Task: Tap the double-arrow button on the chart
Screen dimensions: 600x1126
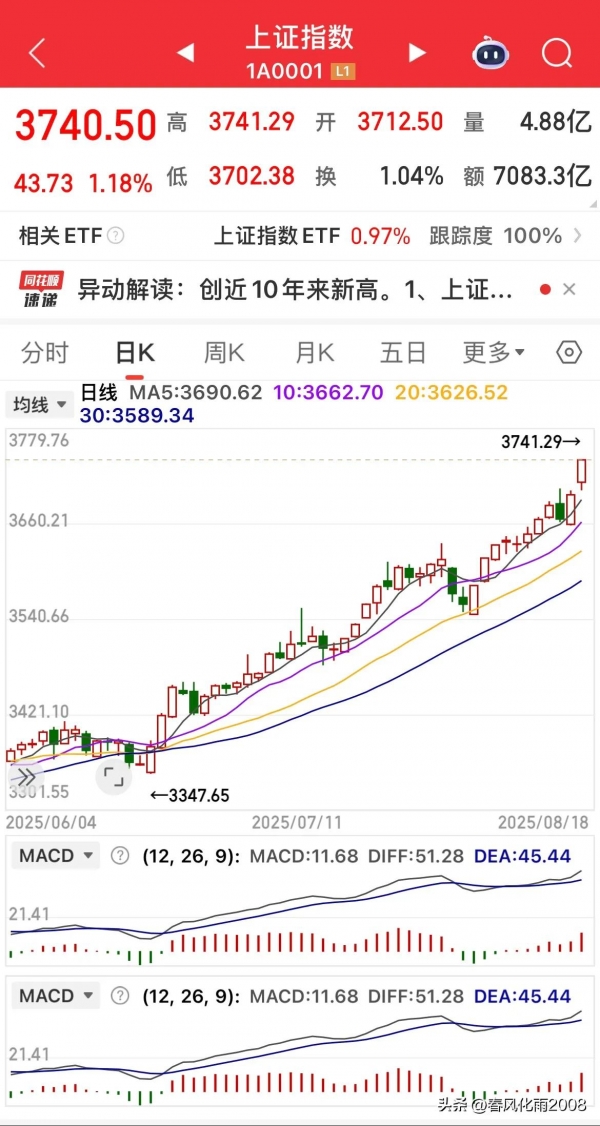Action: tap(26, 776)
